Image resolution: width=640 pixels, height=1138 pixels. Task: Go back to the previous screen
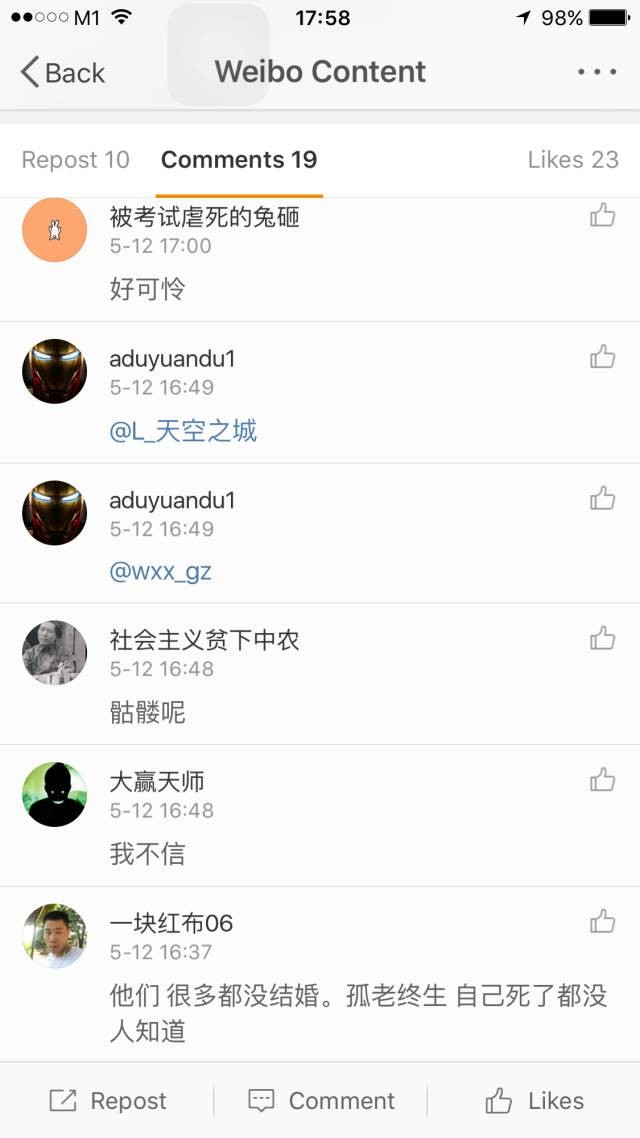[62, 72]
